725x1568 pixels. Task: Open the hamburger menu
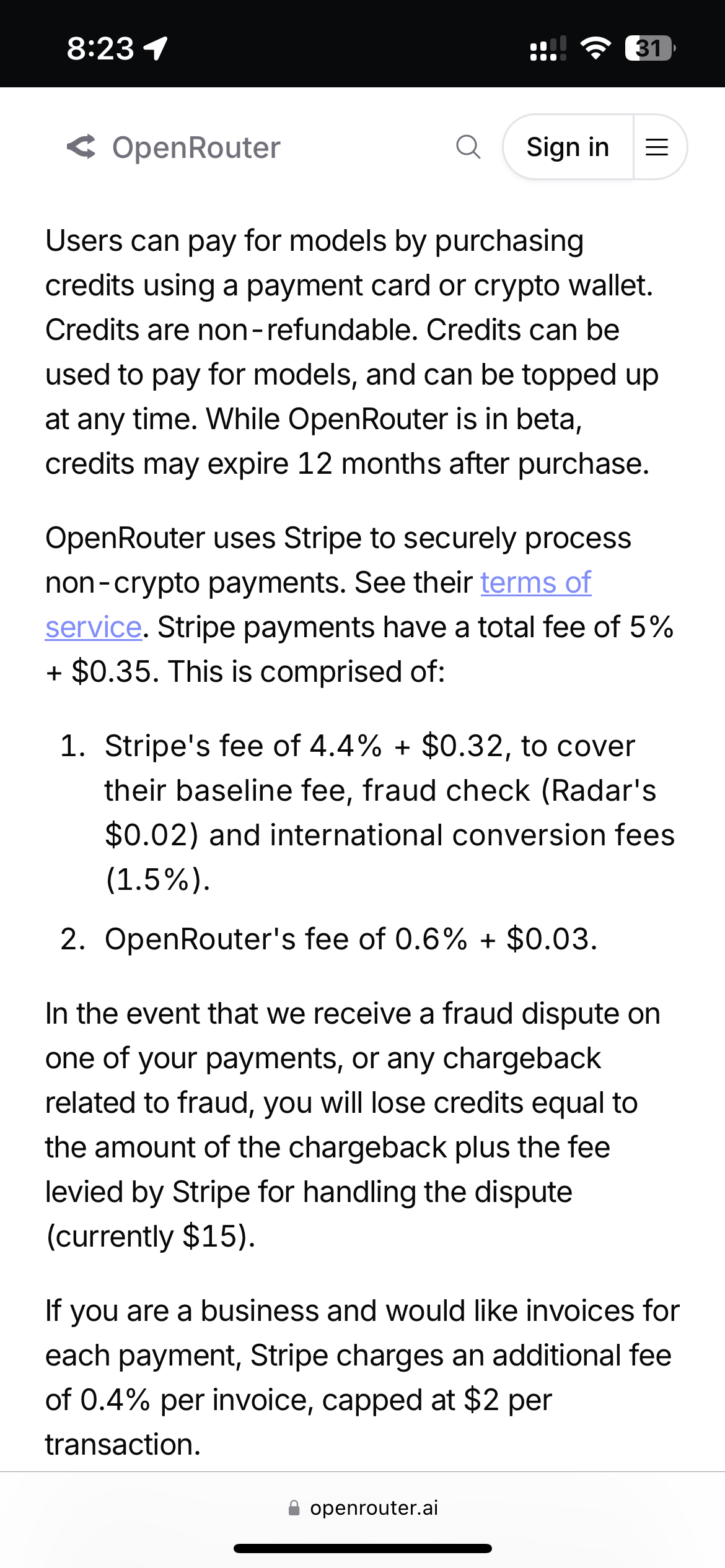(x=657, y=147)
